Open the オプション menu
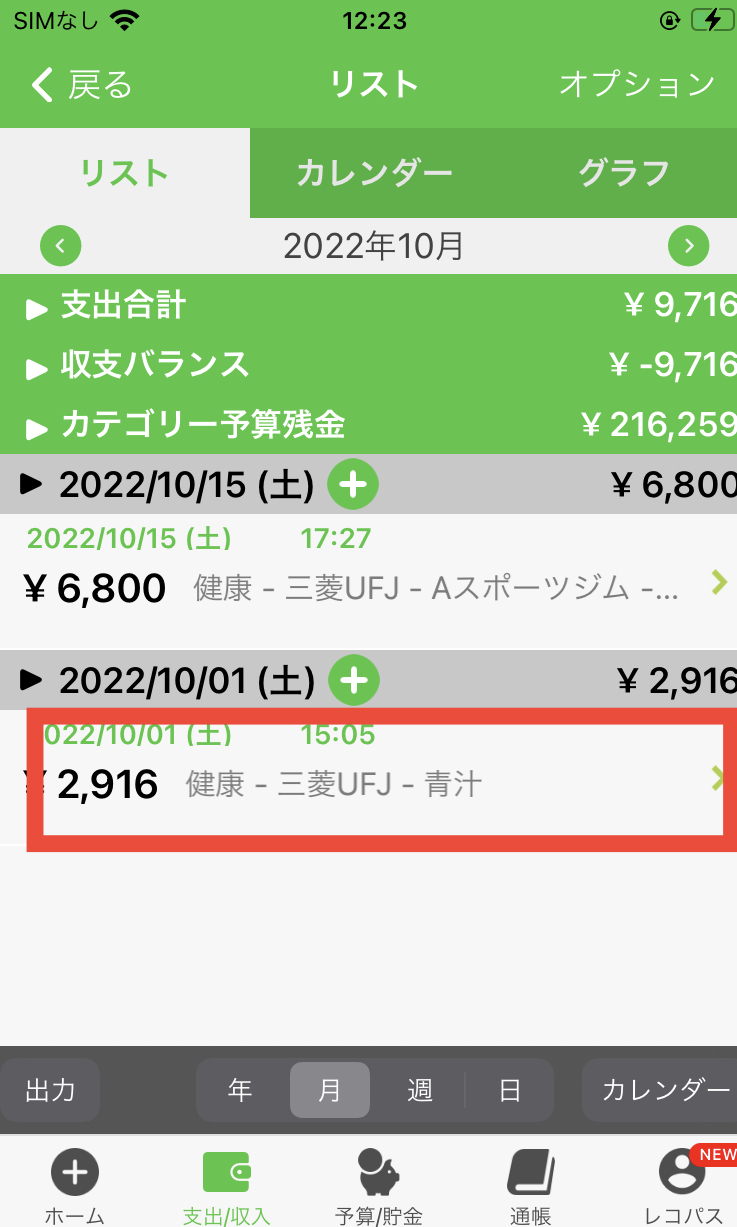 click(x=636, y=84)
